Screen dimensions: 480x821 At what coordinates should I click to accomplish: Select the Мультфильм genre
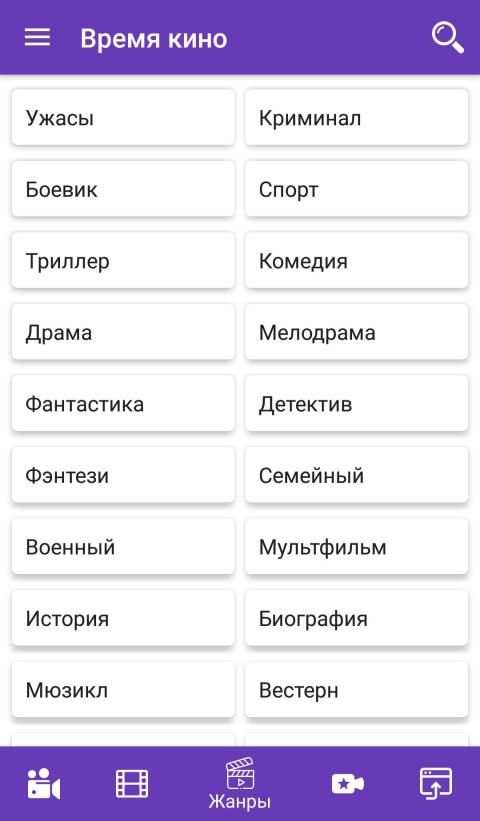(x=356, y=547)
